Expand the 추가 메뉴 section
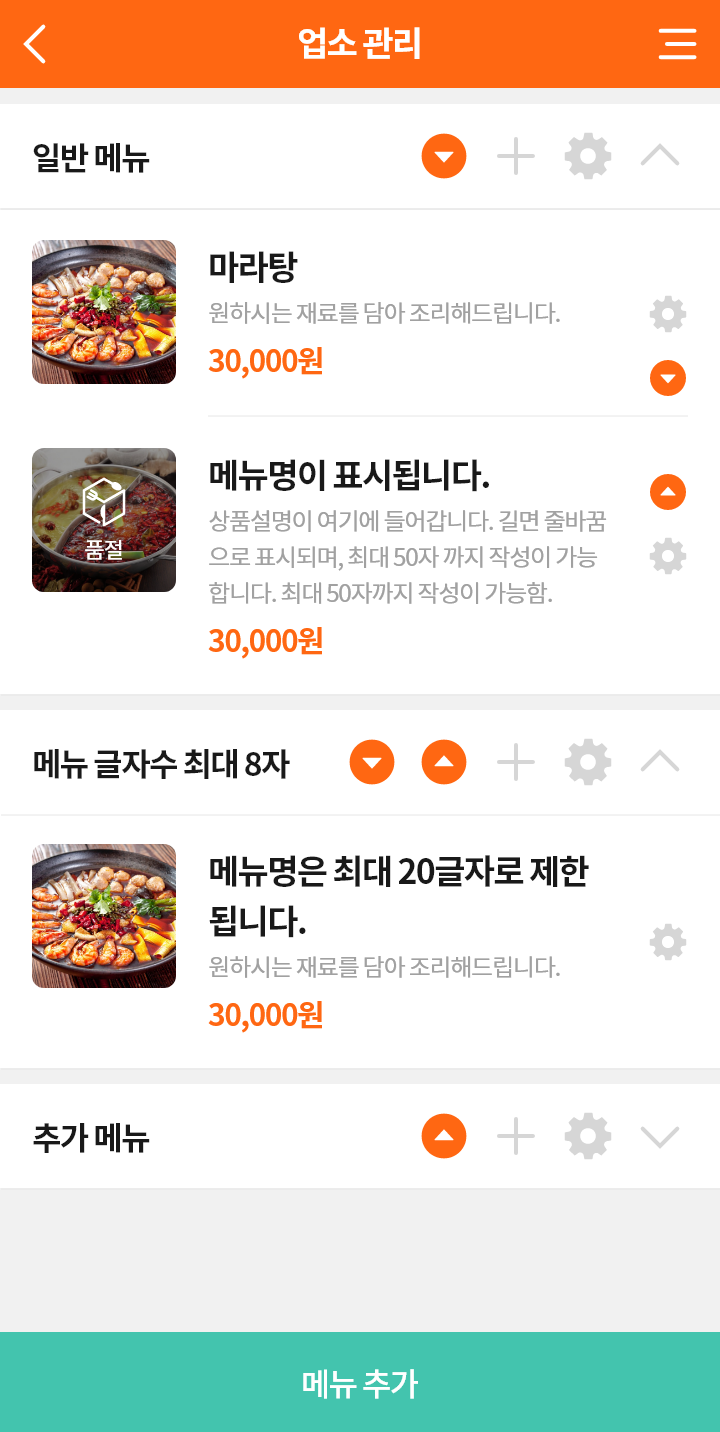 point(660,1136)
